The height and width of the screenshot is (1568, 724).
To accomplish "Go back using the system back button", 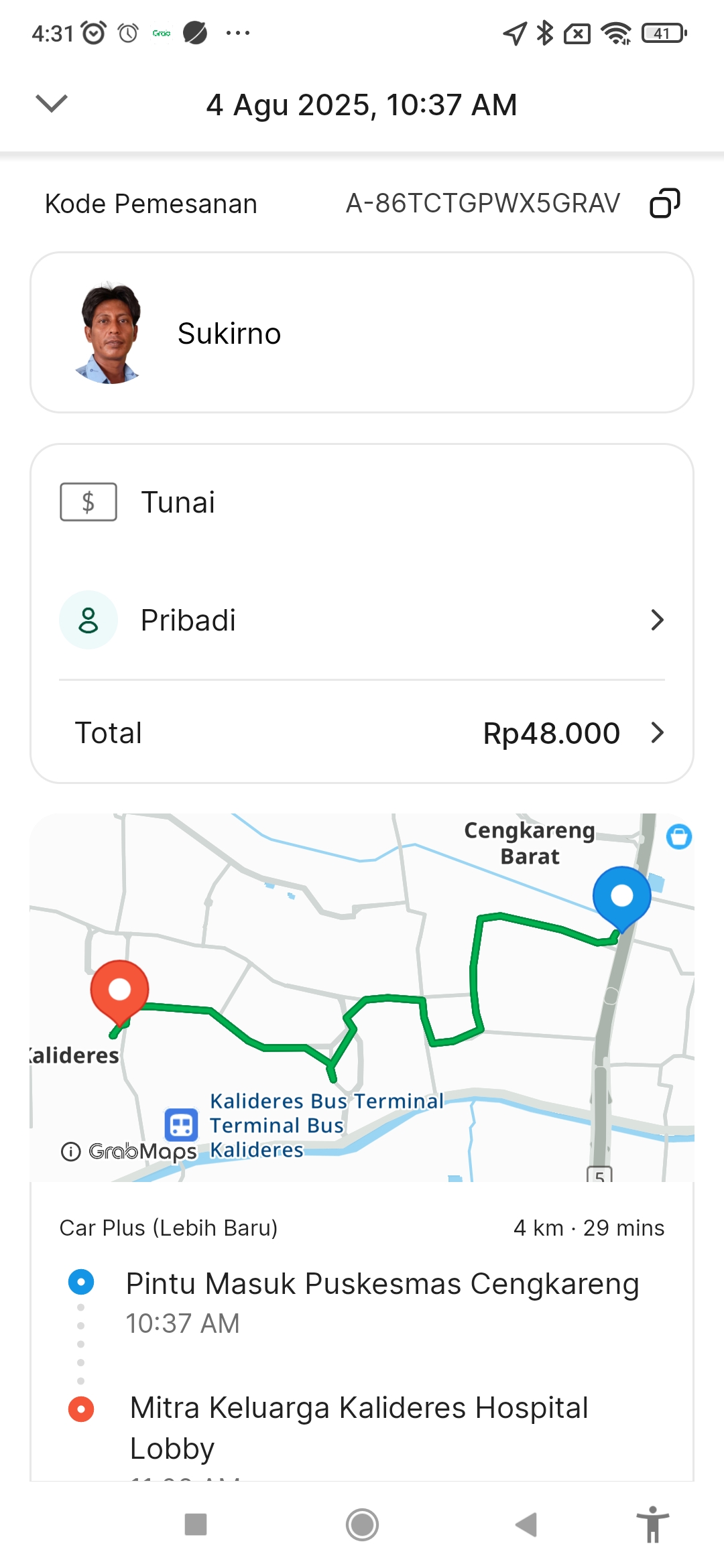I will click(527, 1524).
